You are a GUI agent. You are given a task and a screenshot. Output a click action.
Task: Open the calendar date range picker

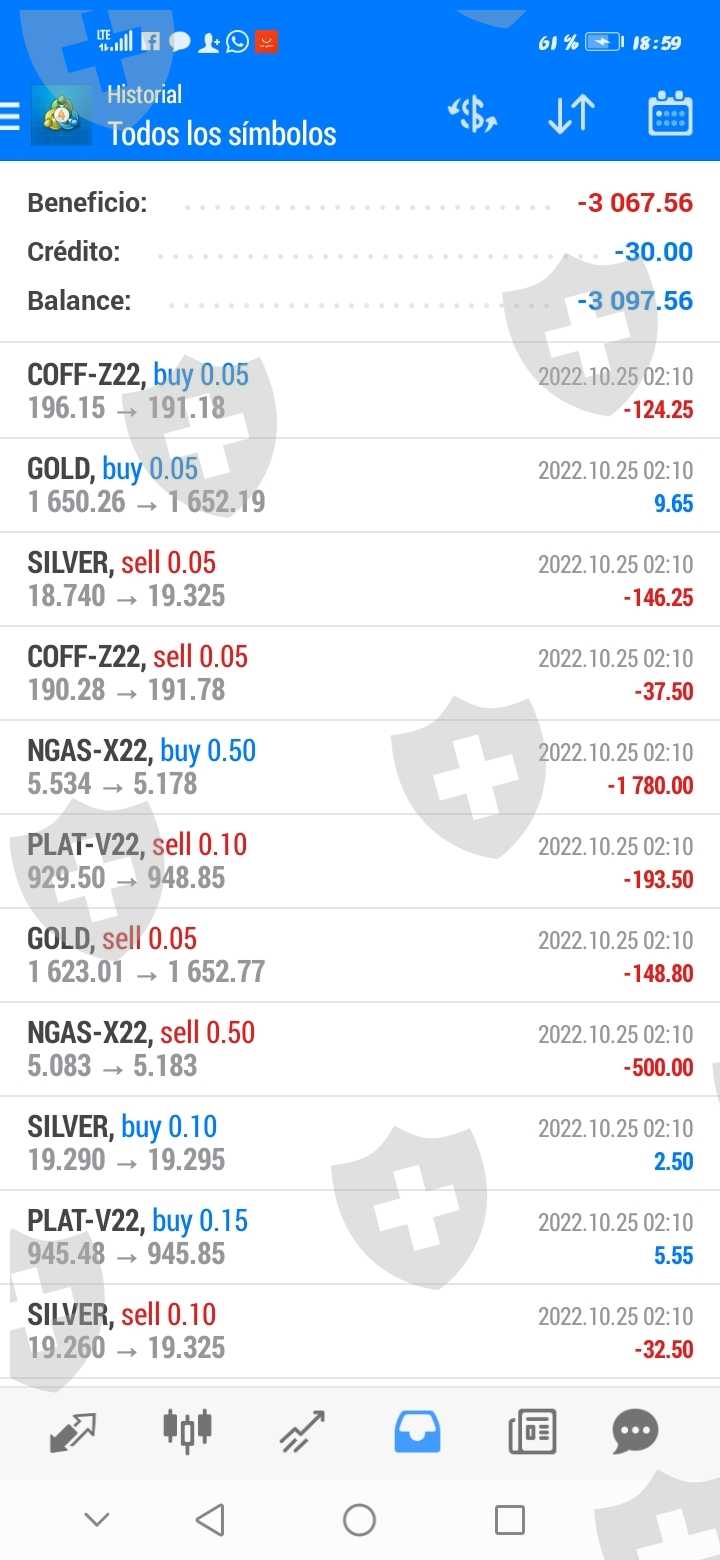coord(670,115)
